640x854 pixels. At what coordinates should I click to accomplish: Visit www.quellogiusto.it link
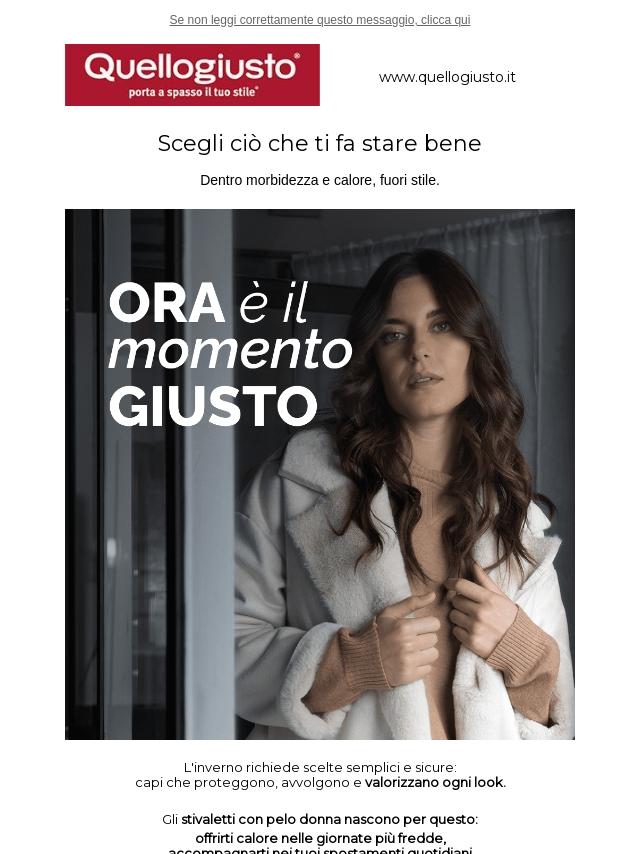click(x=447, y=77)
